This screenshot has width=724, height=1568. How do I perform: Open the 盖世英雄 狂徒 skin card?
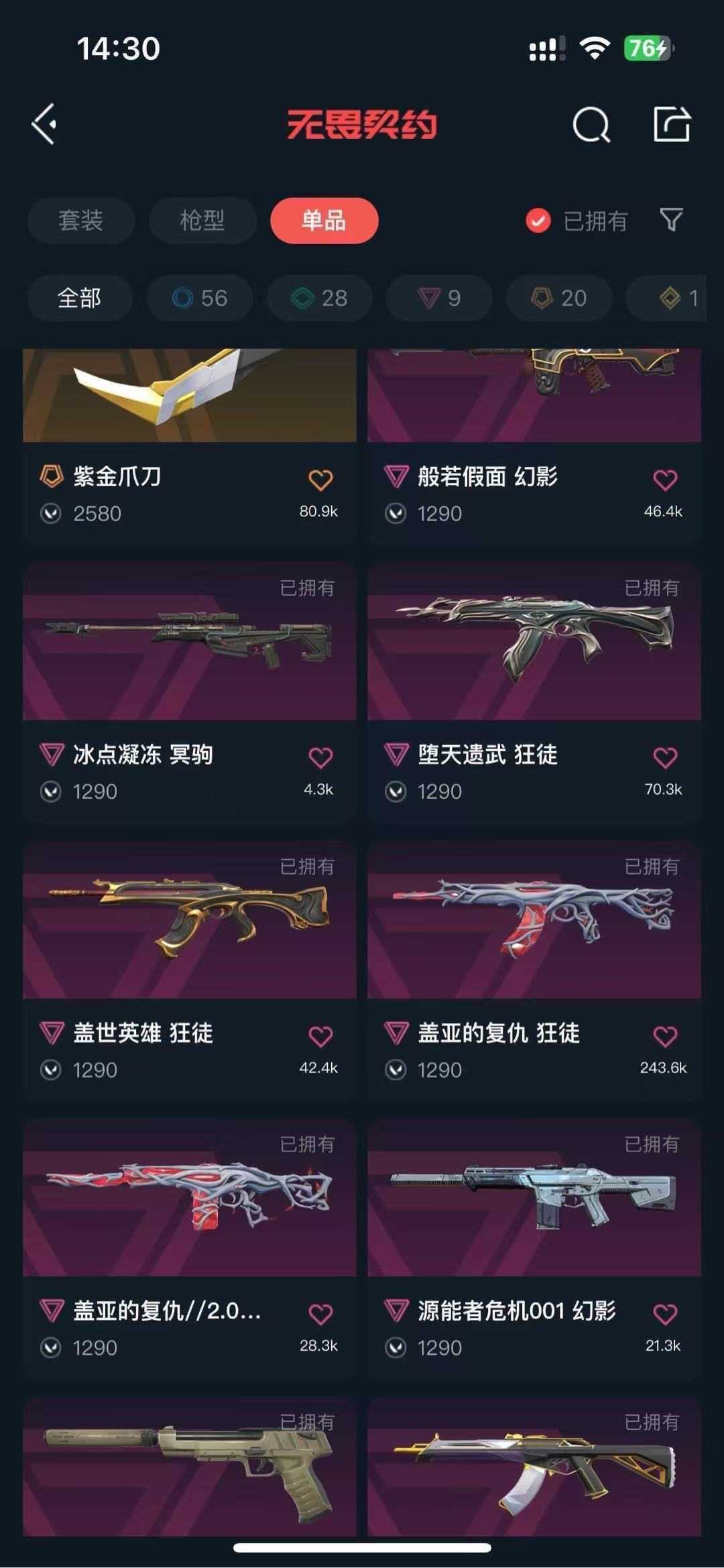coord(190,971)
